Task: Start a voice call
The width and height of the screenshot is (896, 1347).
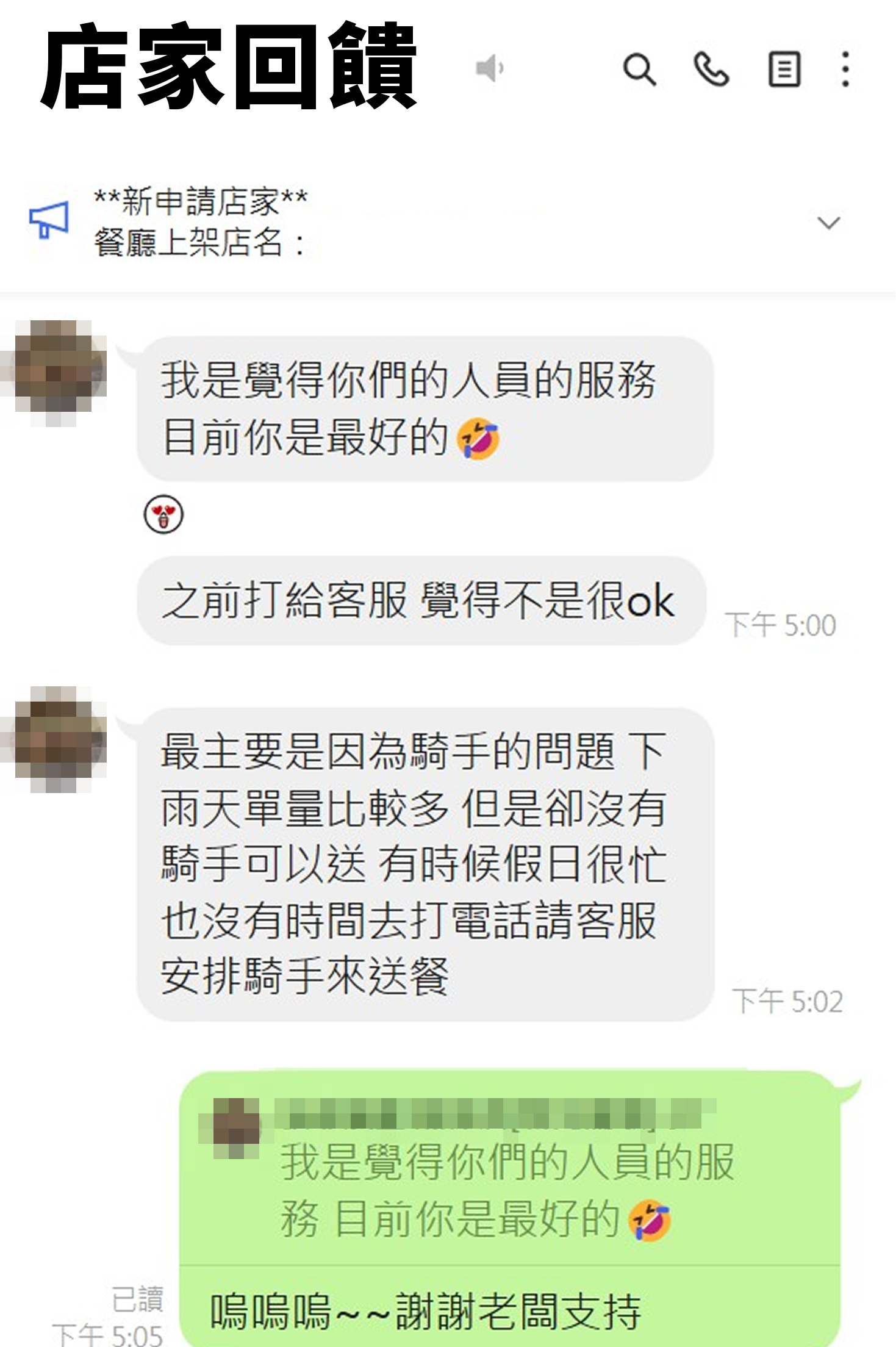Action: click(711, 70)
